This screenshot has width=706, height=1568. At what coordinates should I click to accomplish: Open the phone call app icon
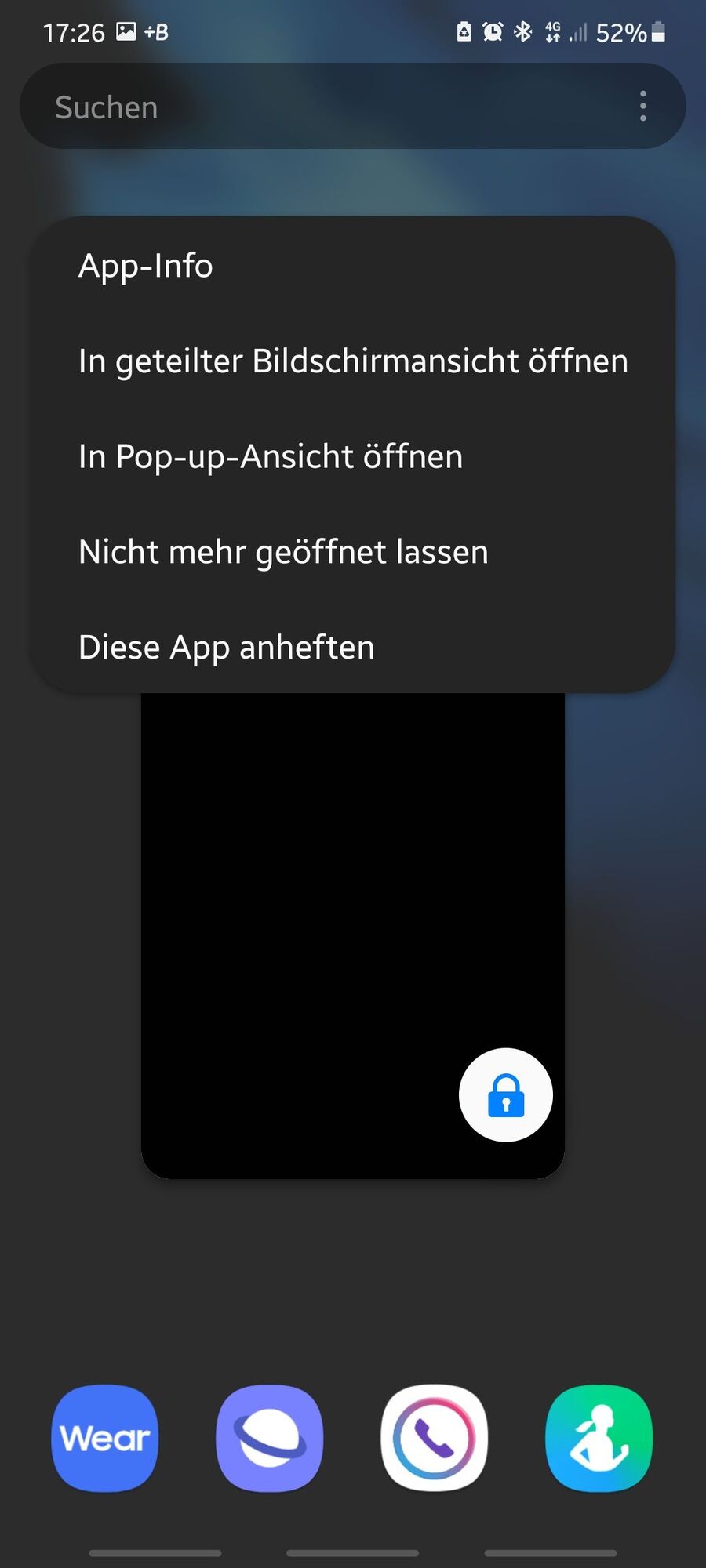point(435,1438)
